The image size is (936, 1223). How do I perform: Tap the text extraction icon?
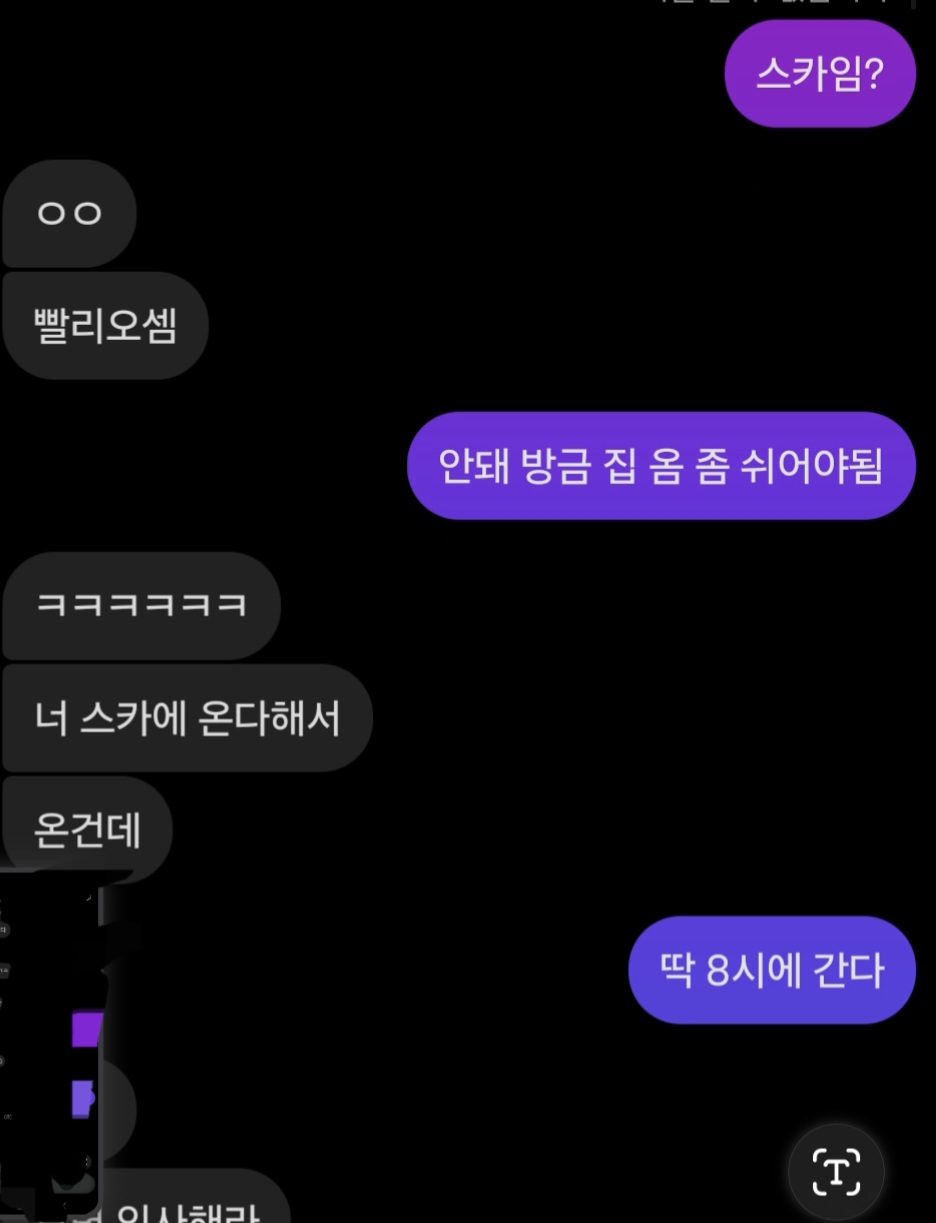(x=836, y=1171)
